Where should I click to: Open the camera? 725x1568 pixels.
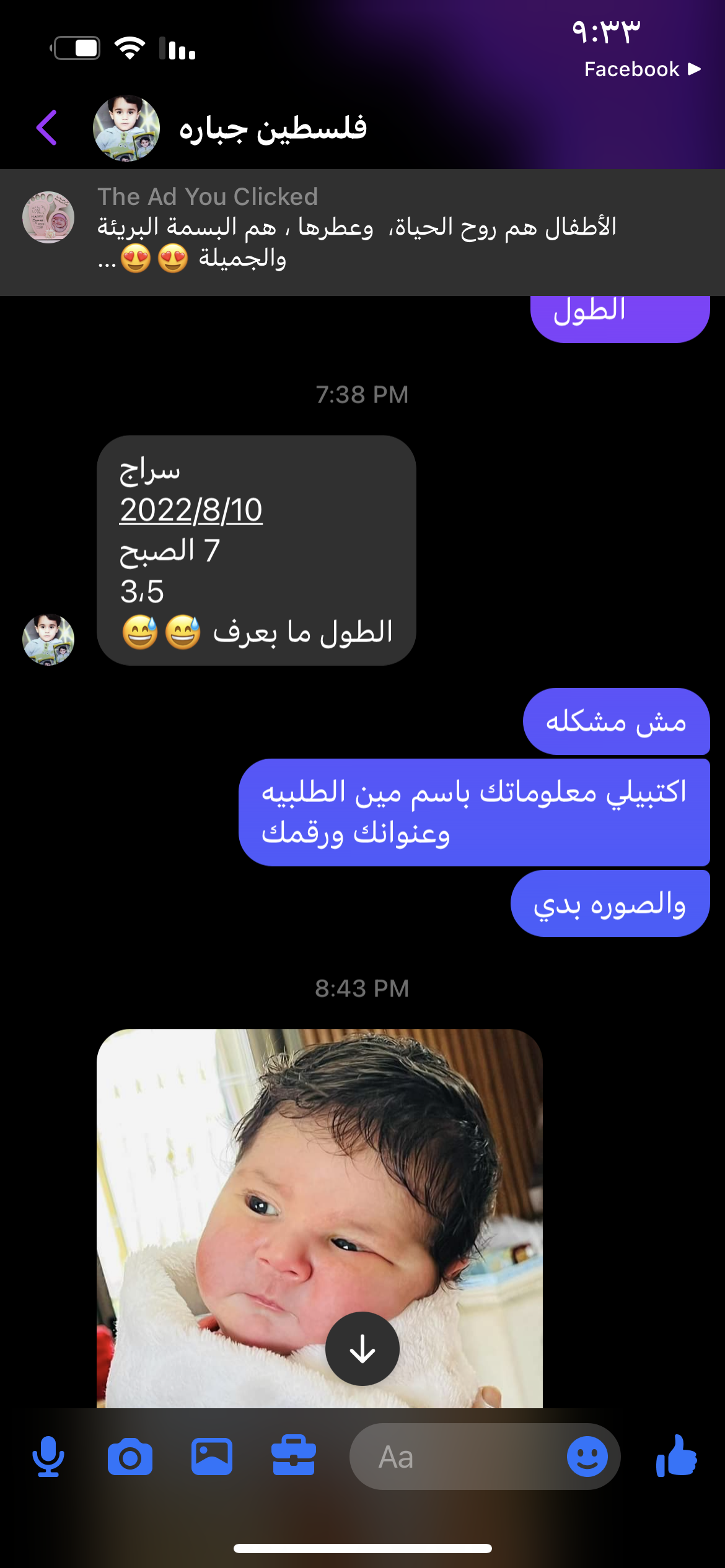tap(130, 1457)
